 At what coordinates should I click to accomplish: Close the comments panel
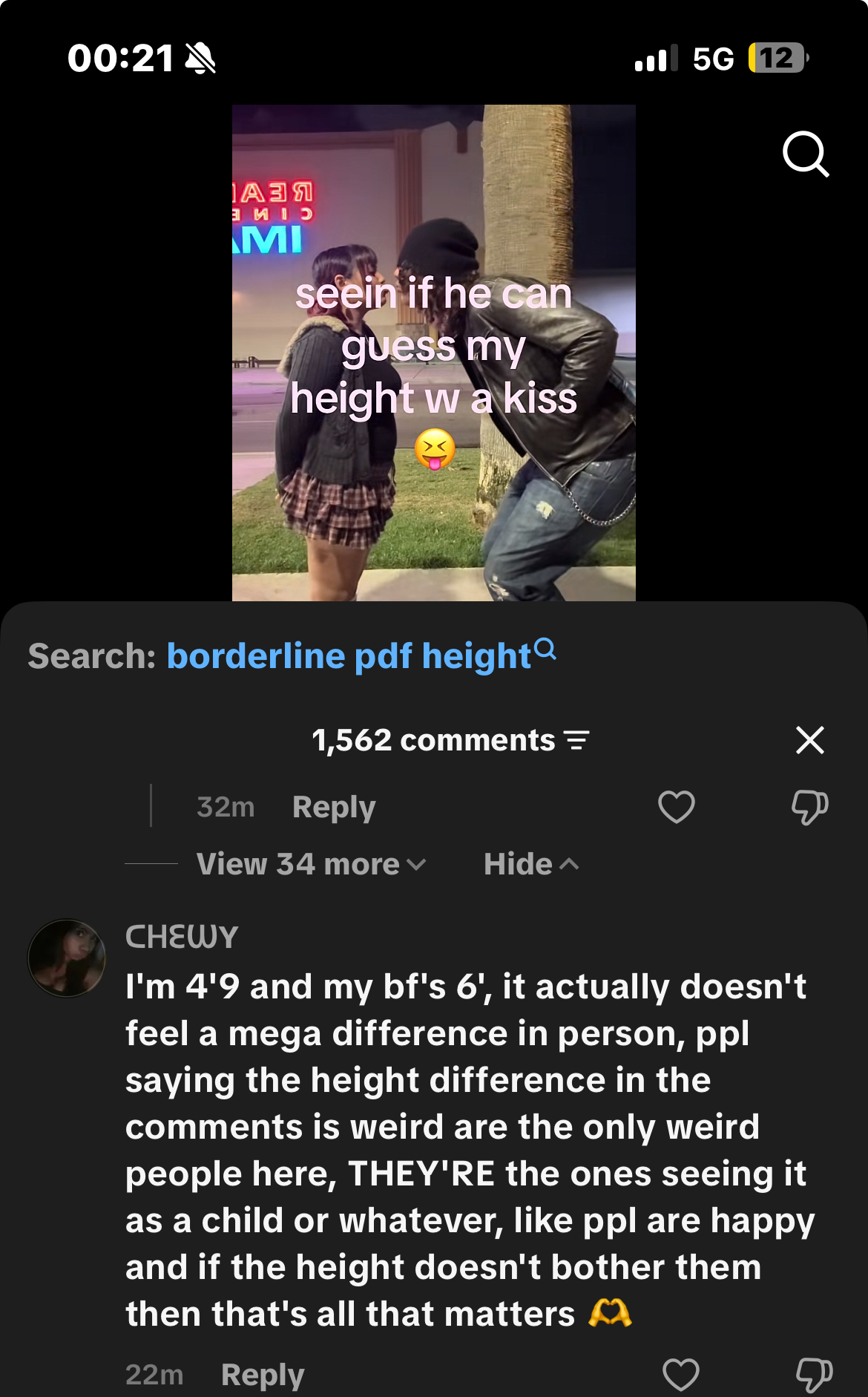click(x=809, y=740)
